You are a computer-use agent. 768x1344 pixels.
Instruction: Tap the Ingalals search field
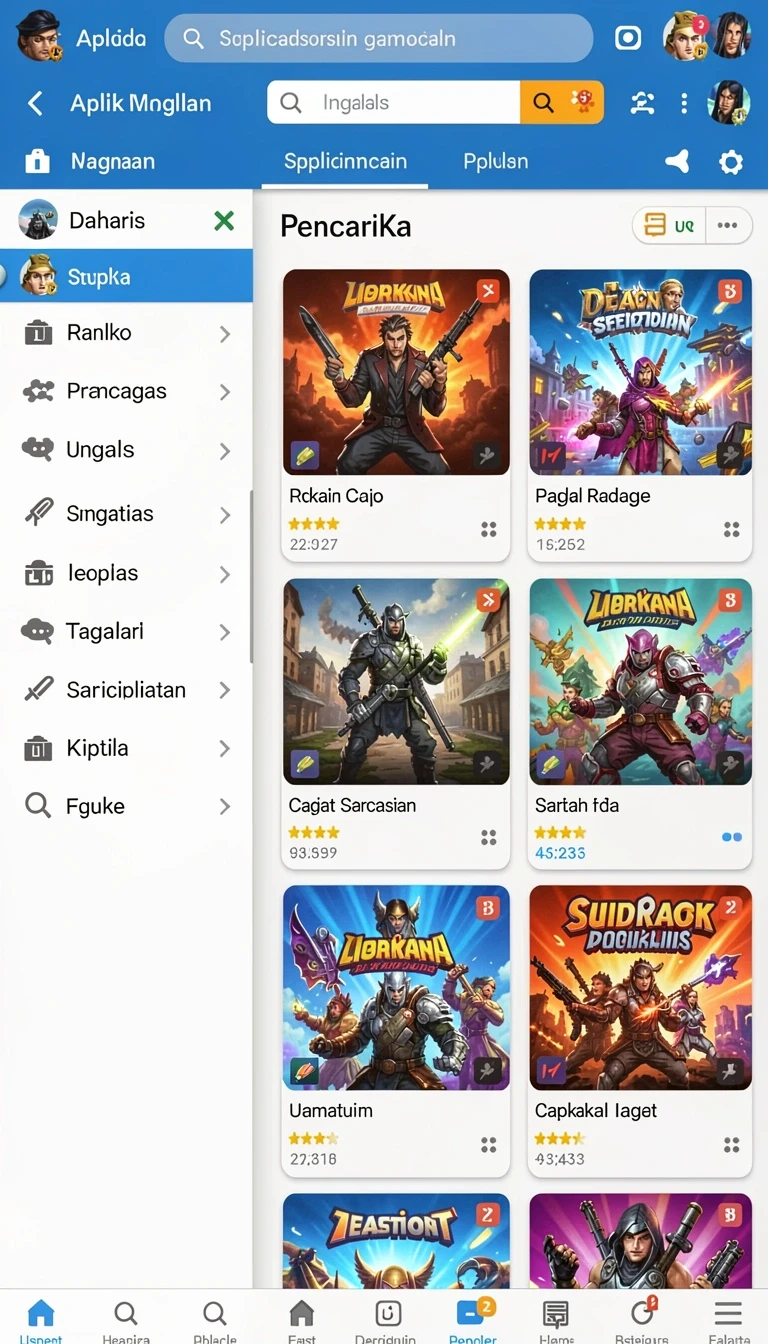pyautogui.click(x=394, y=102)
